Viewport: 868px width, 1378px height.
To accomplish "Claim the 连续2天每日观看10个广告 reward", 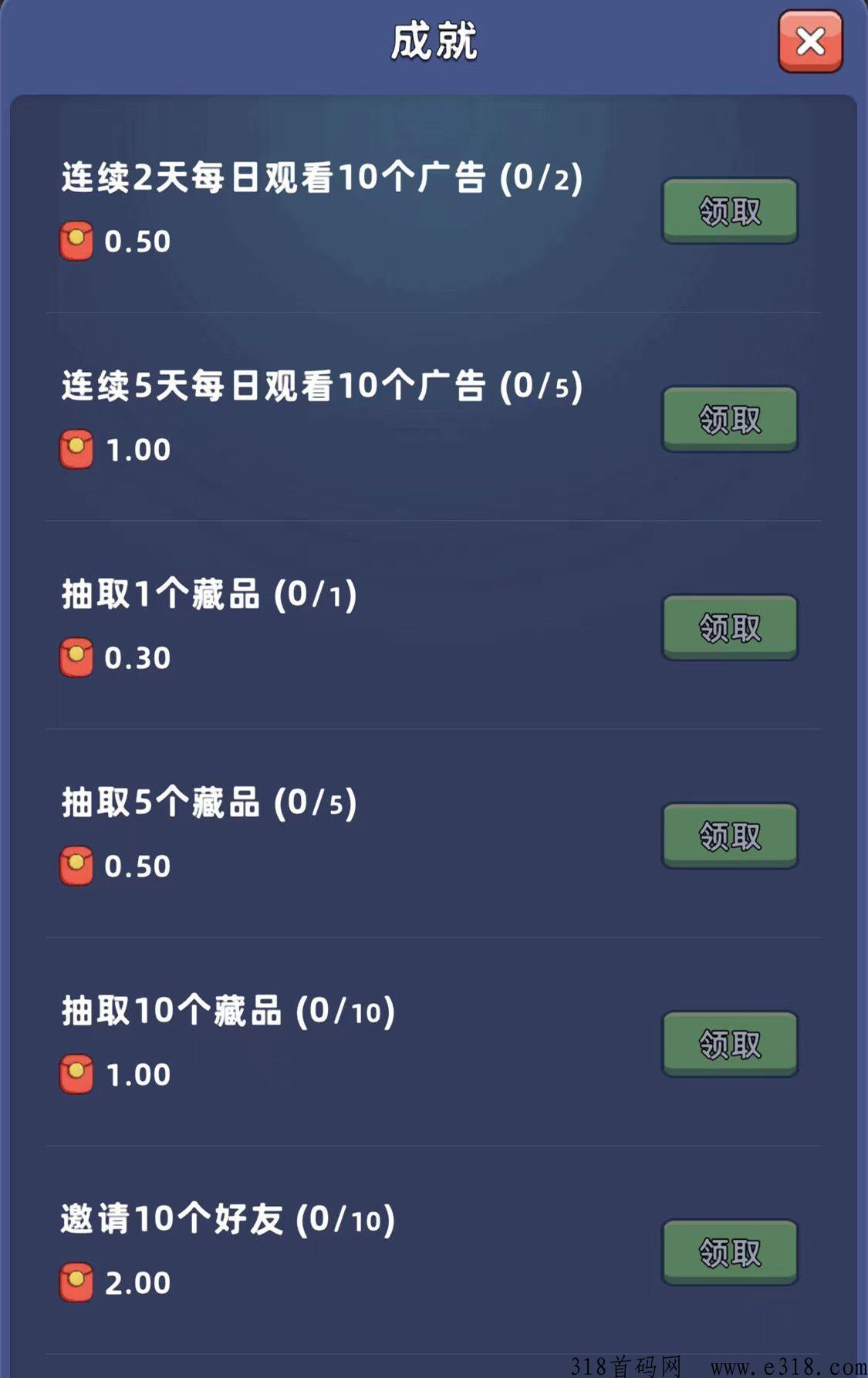I will coord(728,210).
